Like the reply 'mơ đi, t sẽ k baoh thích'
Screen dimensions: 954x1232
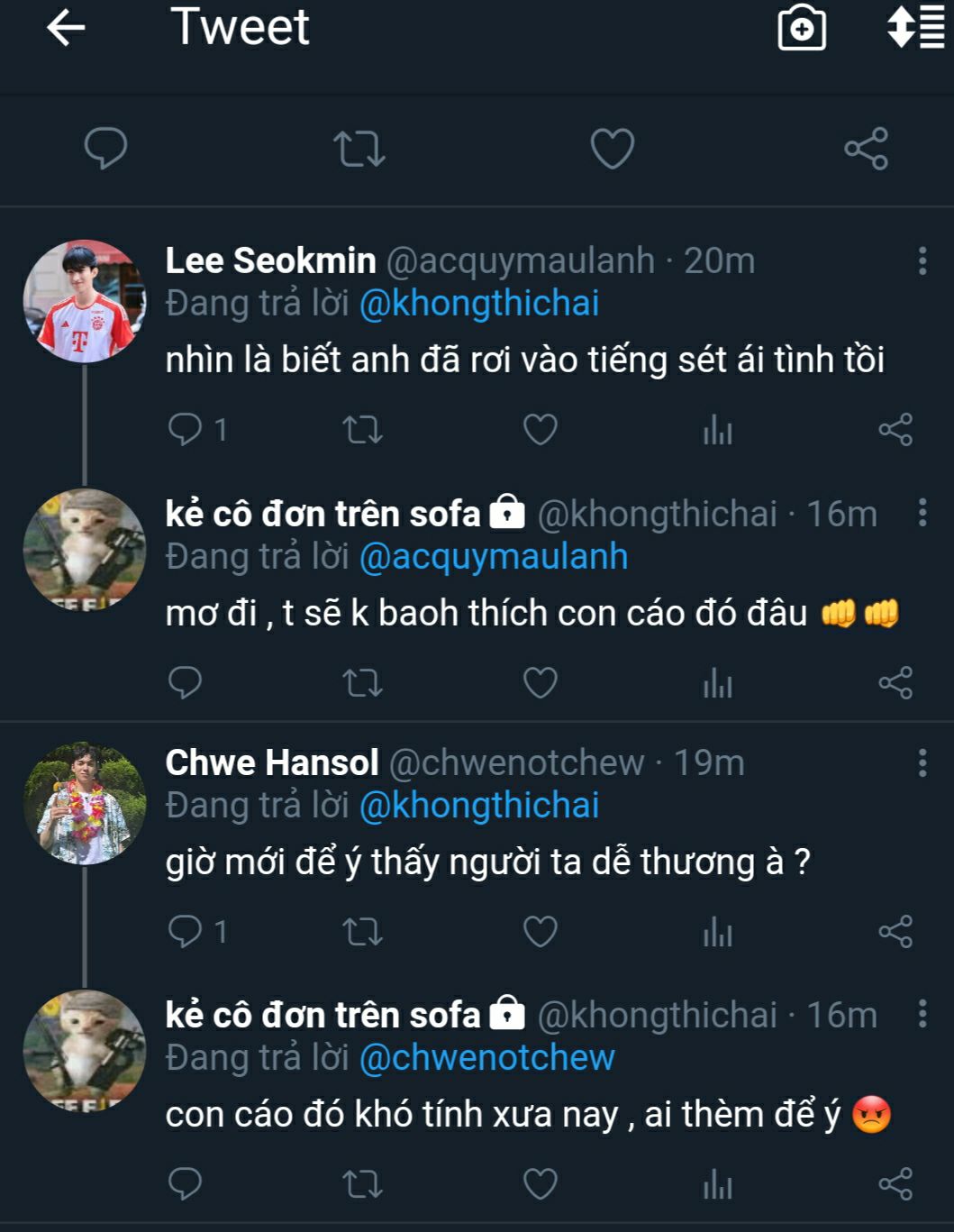click(x=541, y=683)
